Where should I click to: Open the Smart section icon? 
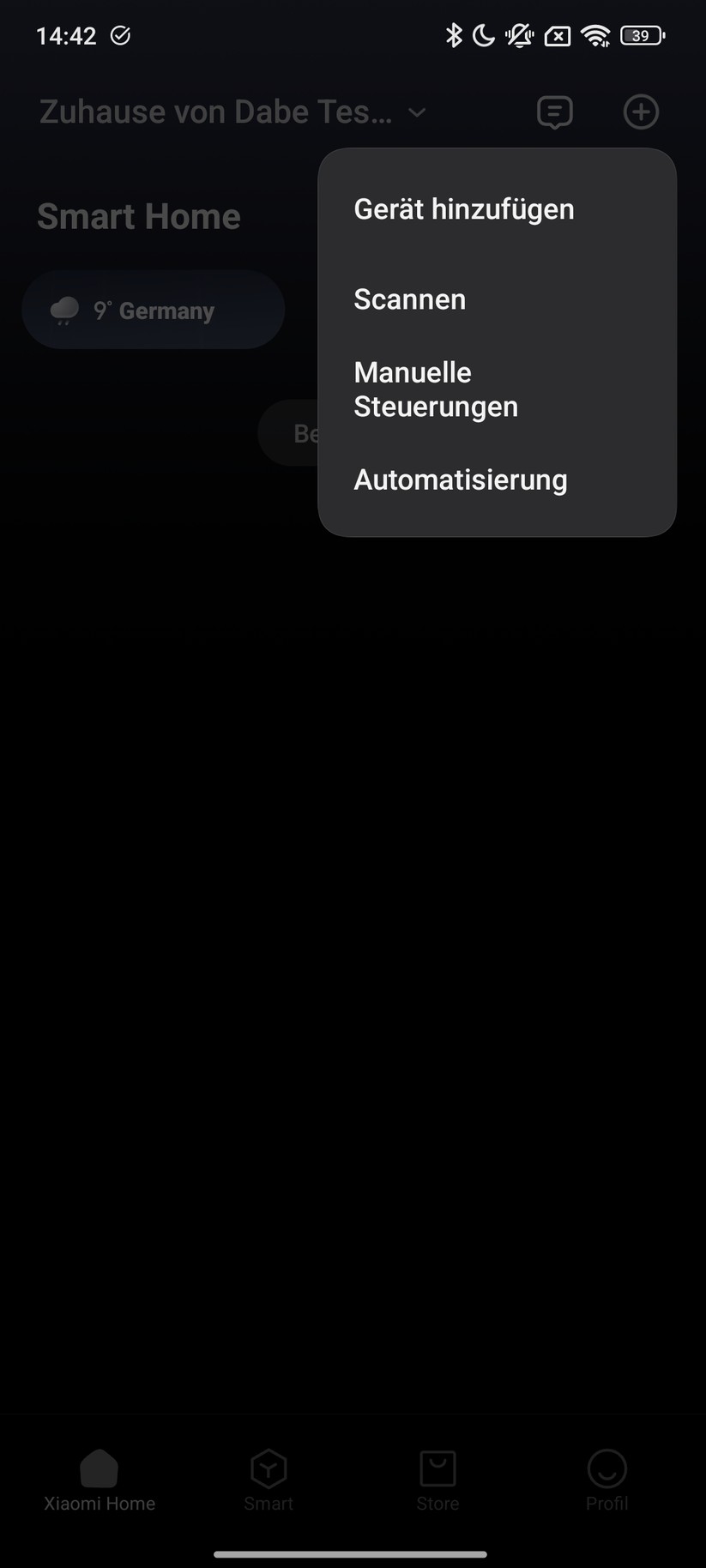[268, 1468]
